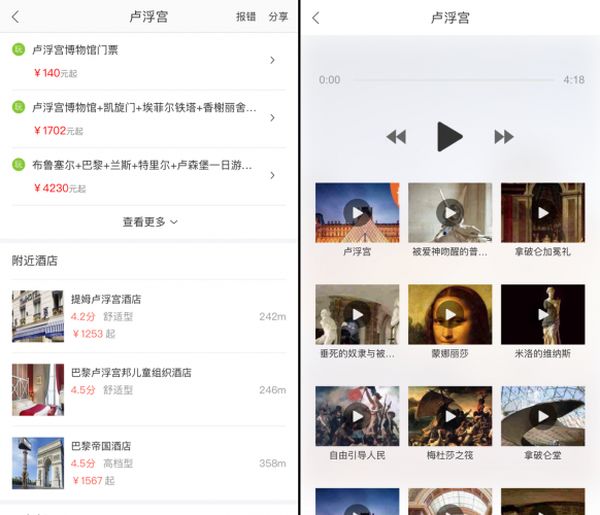Screen dimensions: 600x515
Task: Go back from the audio guide screen
Action: coord(316,18)
